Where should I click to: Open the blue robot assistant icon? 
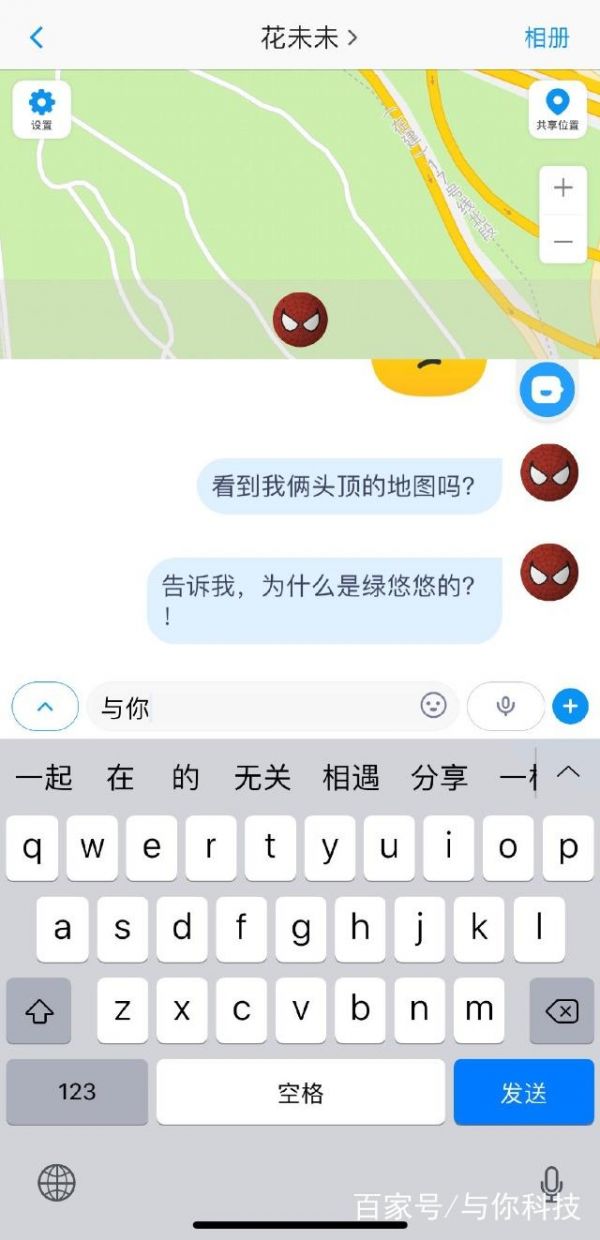coord(547,390)
